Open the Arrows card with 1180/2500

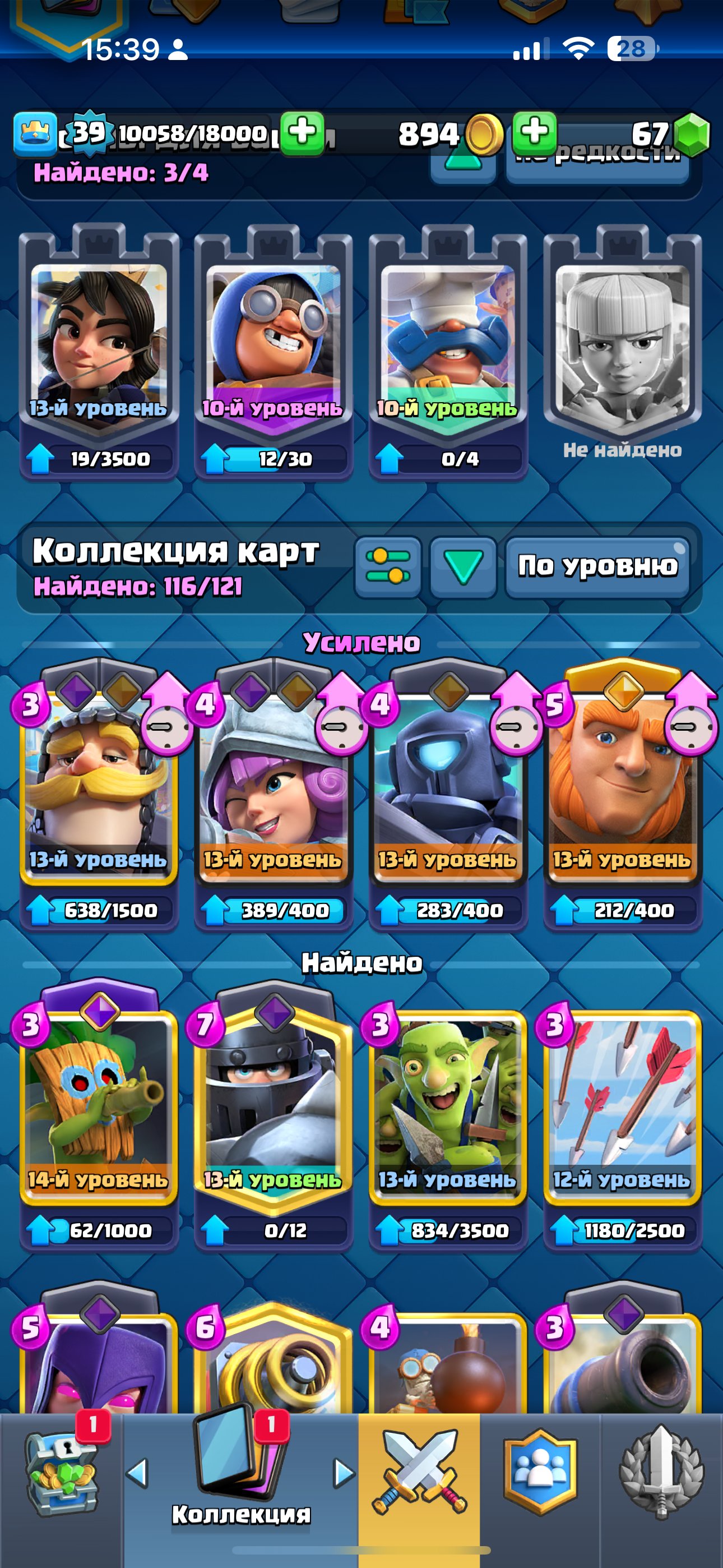622,1108
